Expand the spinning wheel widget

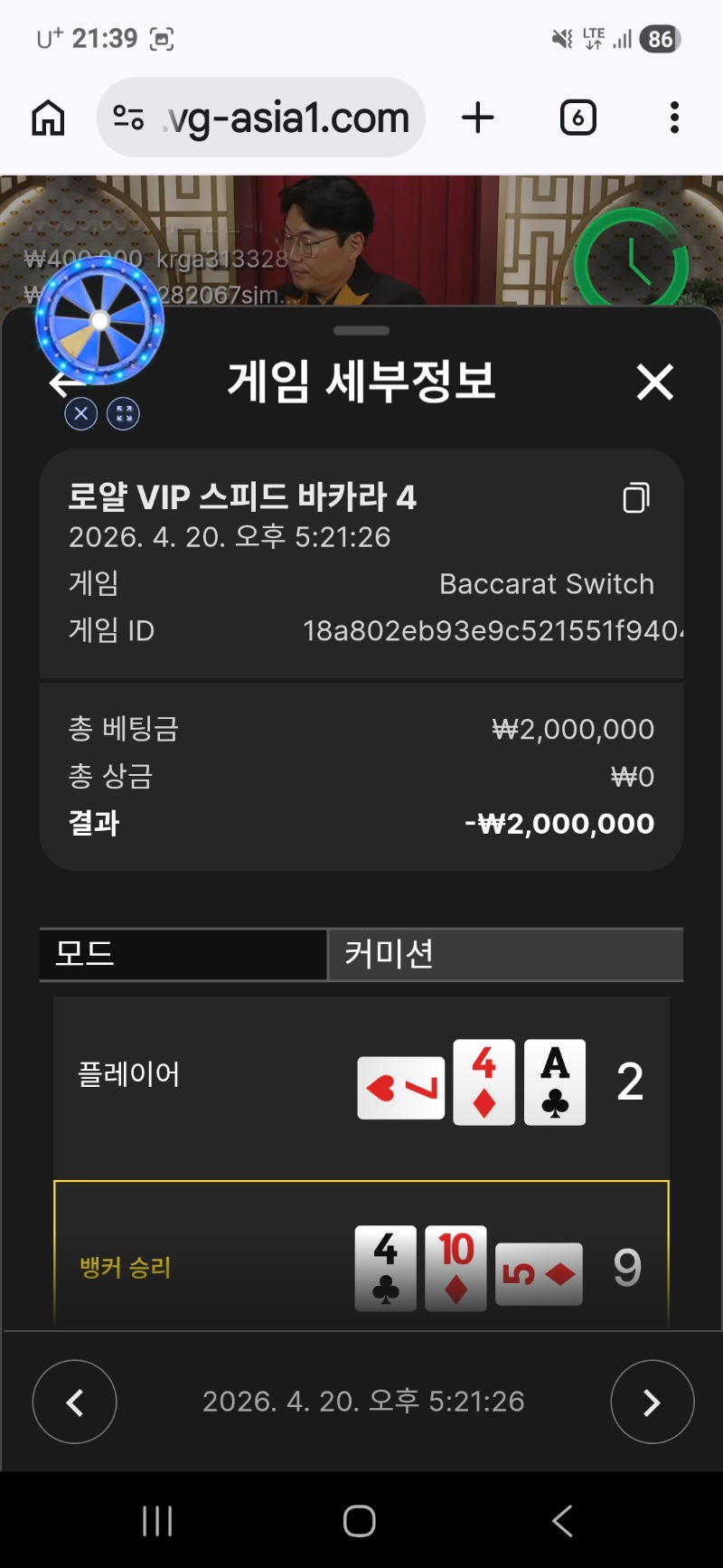point(124,414)
